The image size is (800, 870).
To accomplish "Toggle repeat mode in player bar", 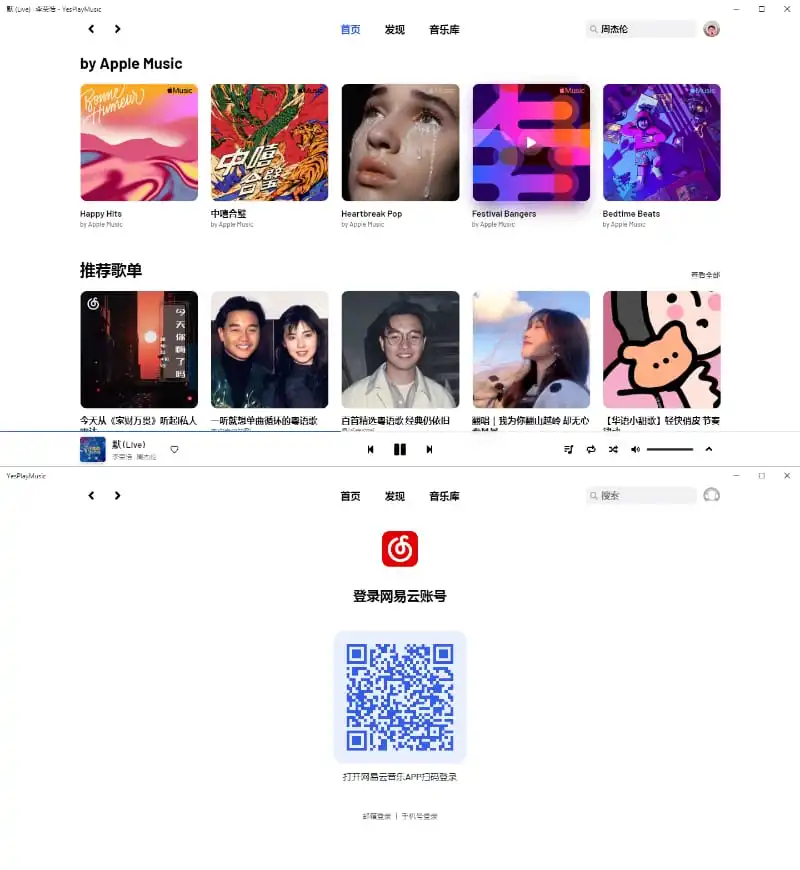I will tap(591, 450).
